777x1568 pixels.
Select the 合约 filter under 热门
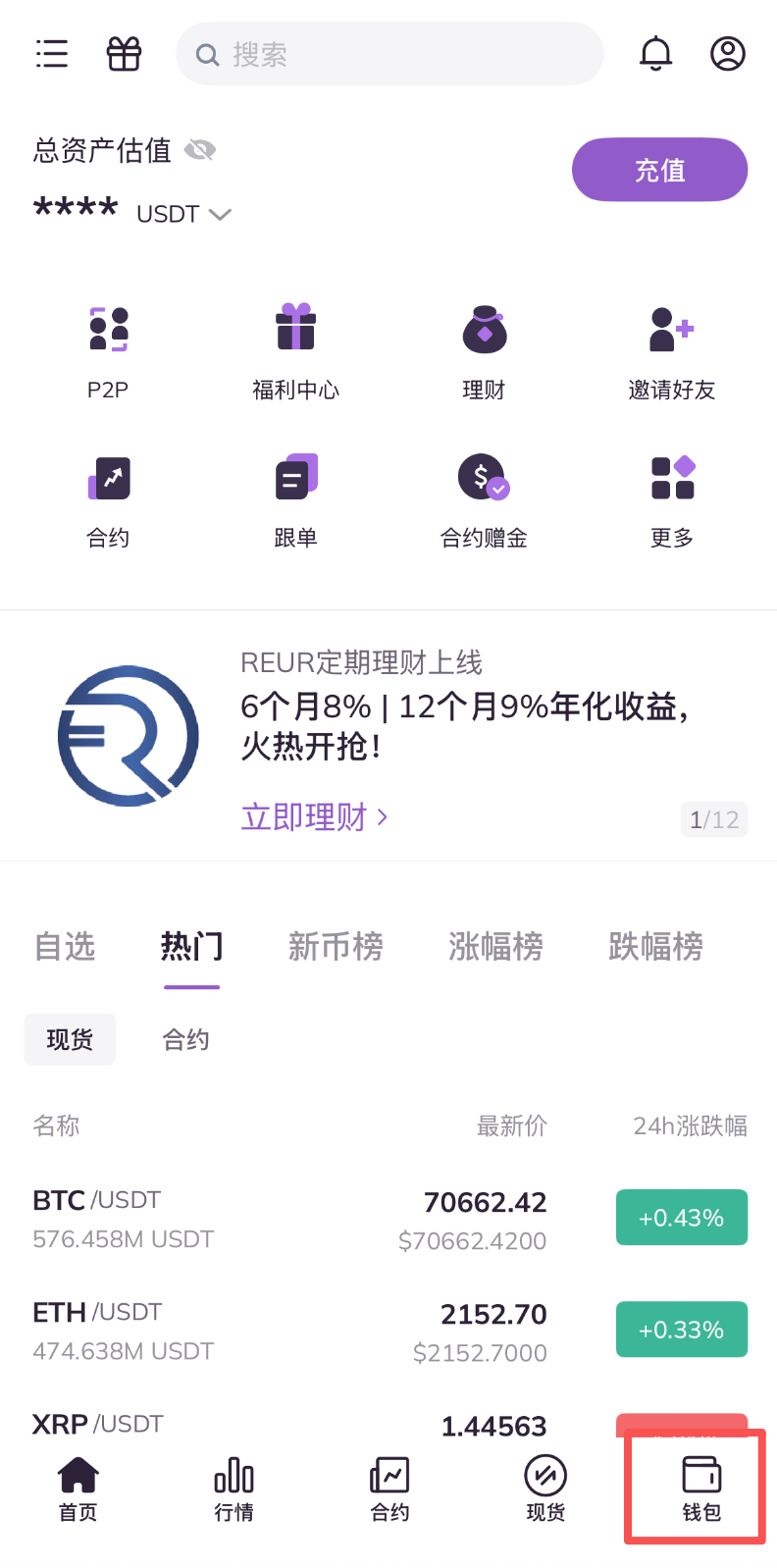click(185, 1040)
